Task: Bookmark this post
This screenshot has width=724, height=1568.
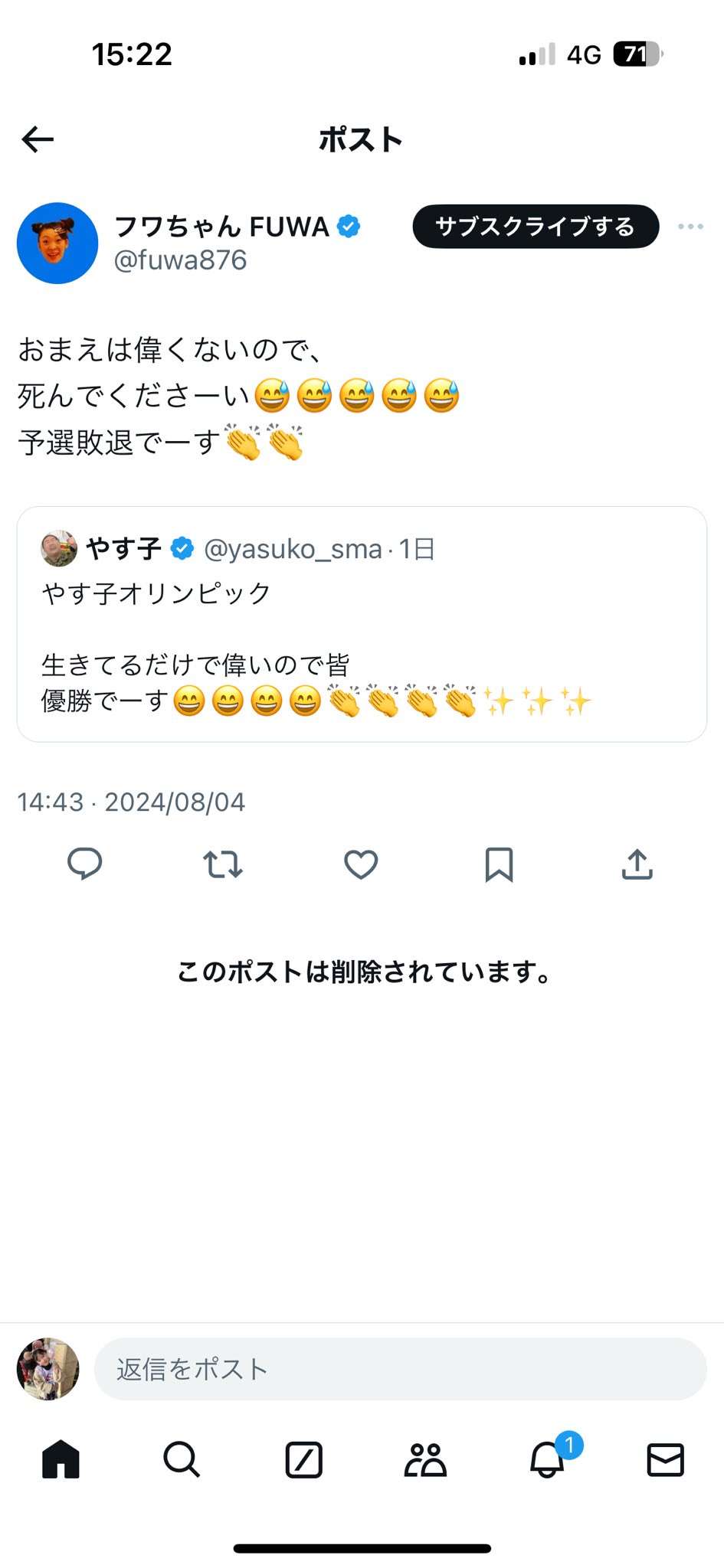Action: coord(499,864)
